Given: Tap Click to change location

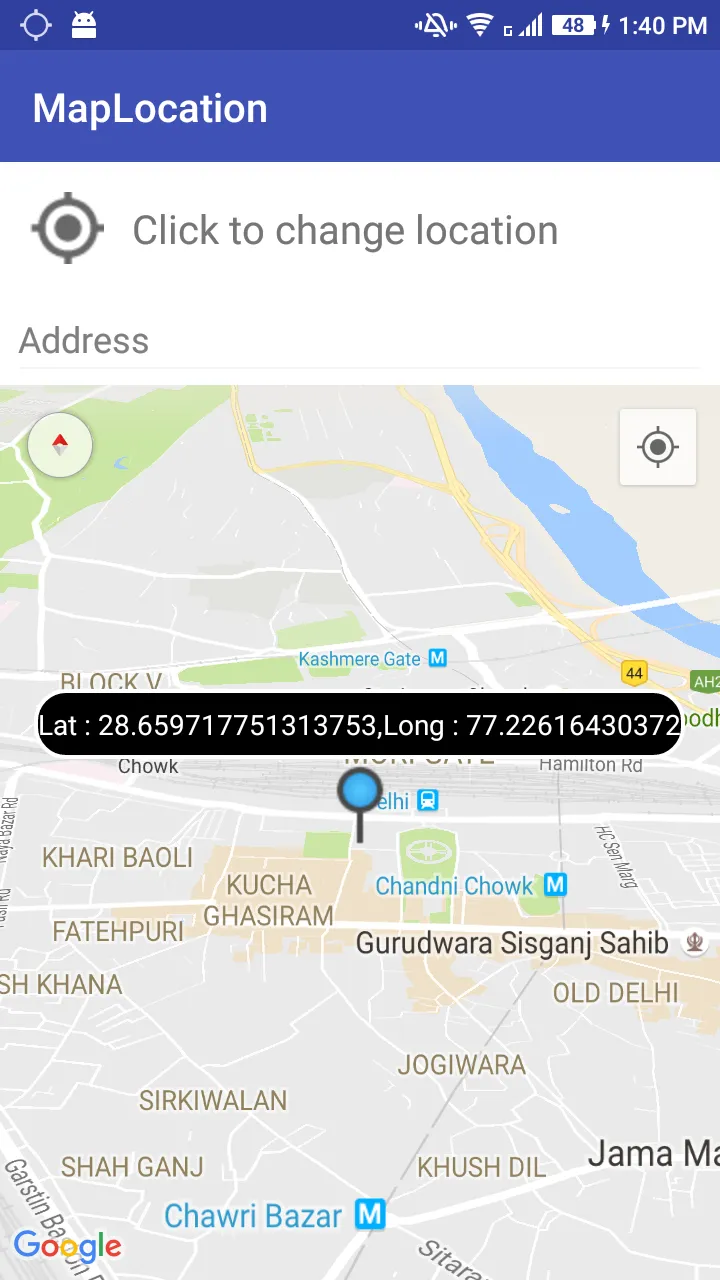Looking at the screenshot, I should (344, 231).
